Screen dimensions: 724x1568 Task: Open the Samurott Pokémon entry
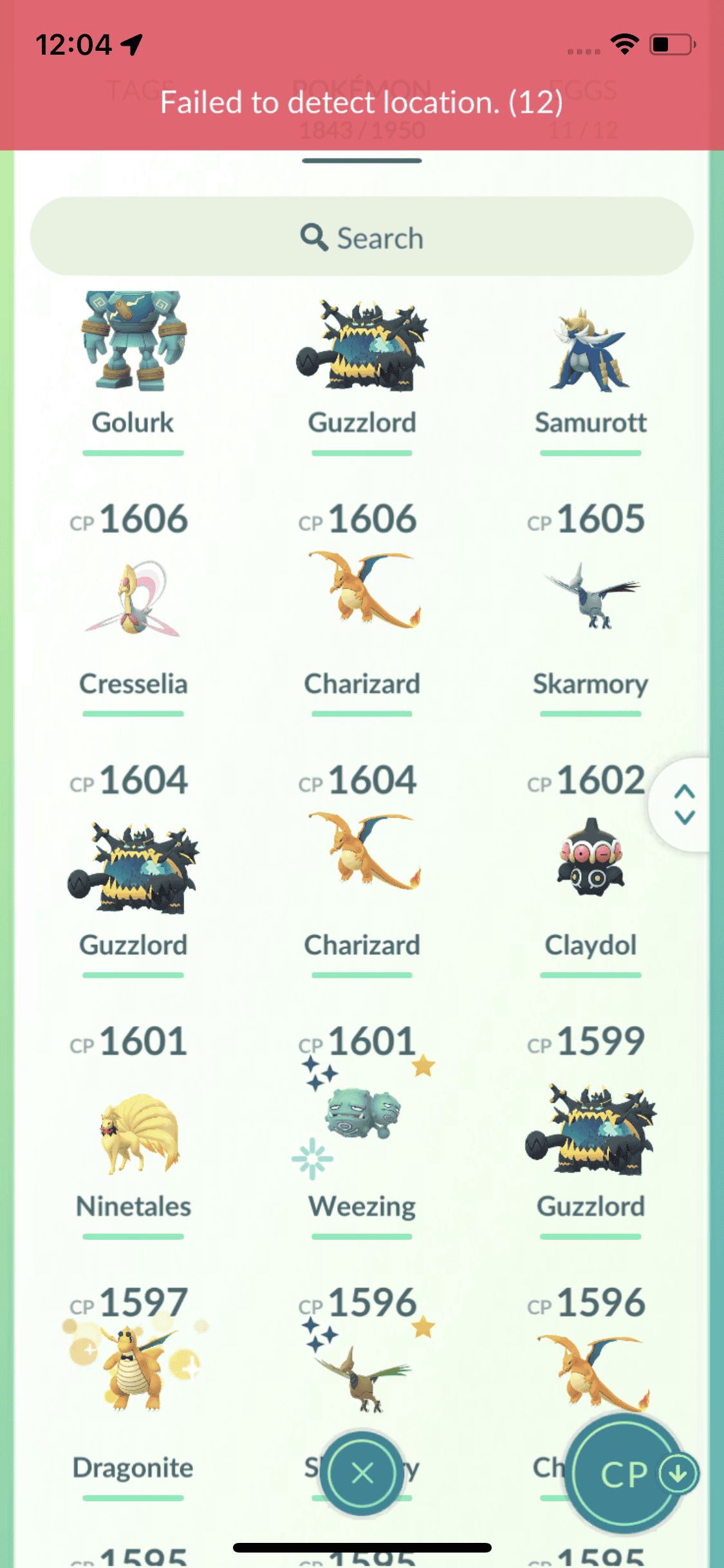click(x=590, y=360)
